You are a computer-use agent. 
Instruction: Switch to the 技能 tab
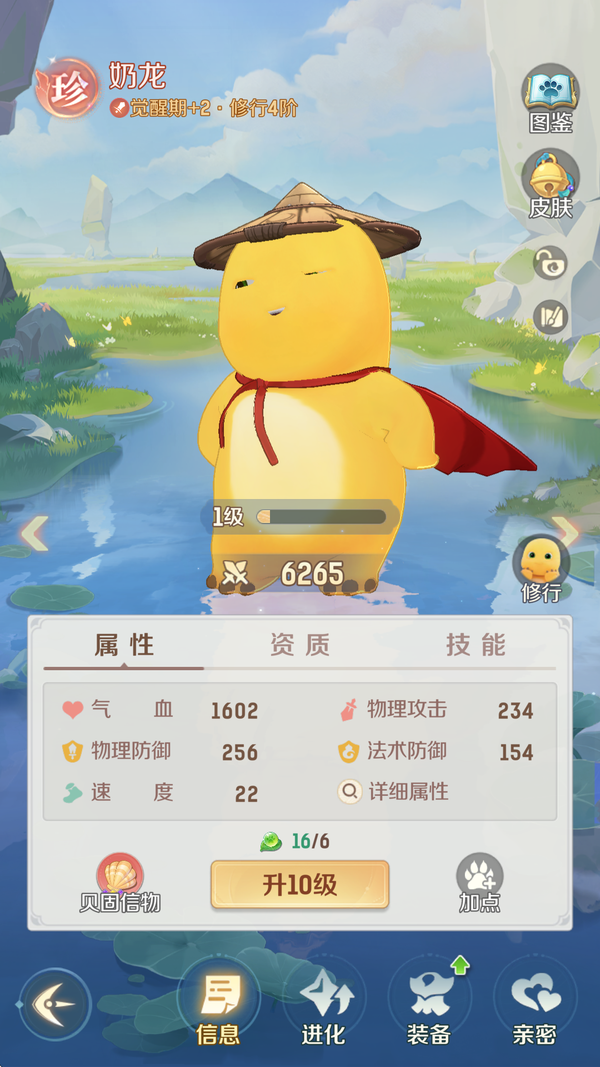click(x=475, y=645)
